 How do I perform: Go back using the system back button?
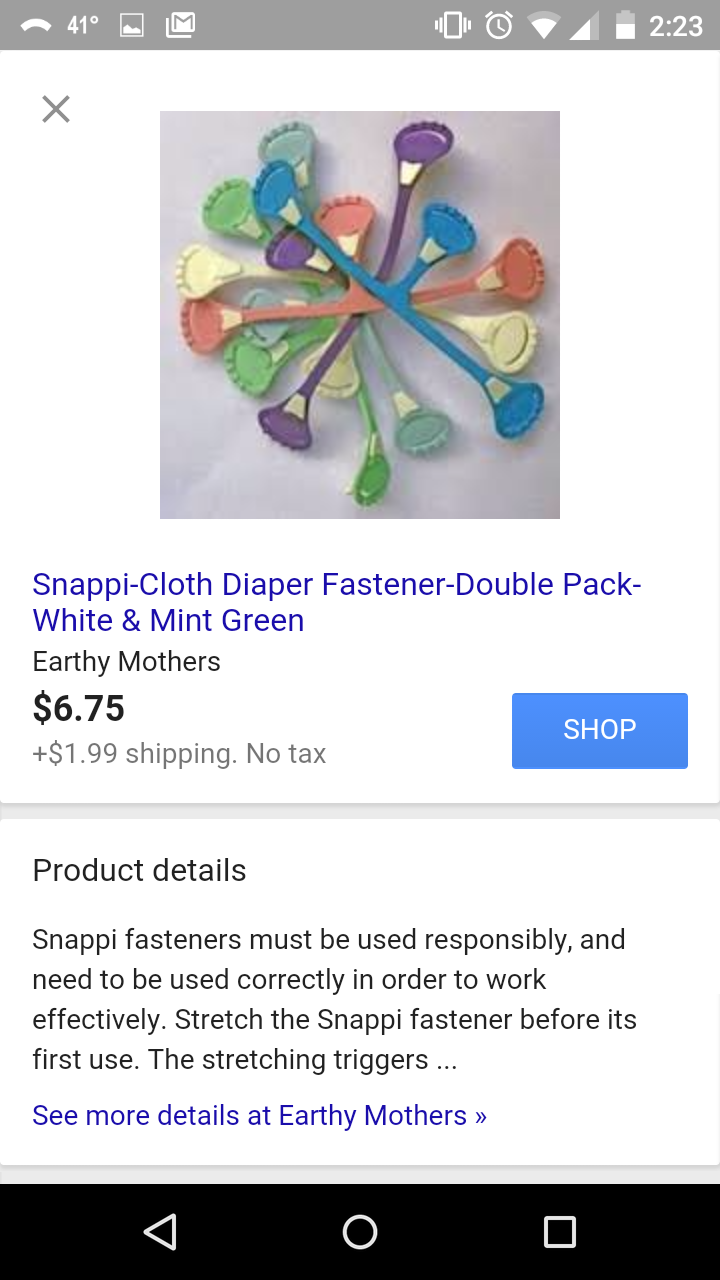[x=160, y=1231]
